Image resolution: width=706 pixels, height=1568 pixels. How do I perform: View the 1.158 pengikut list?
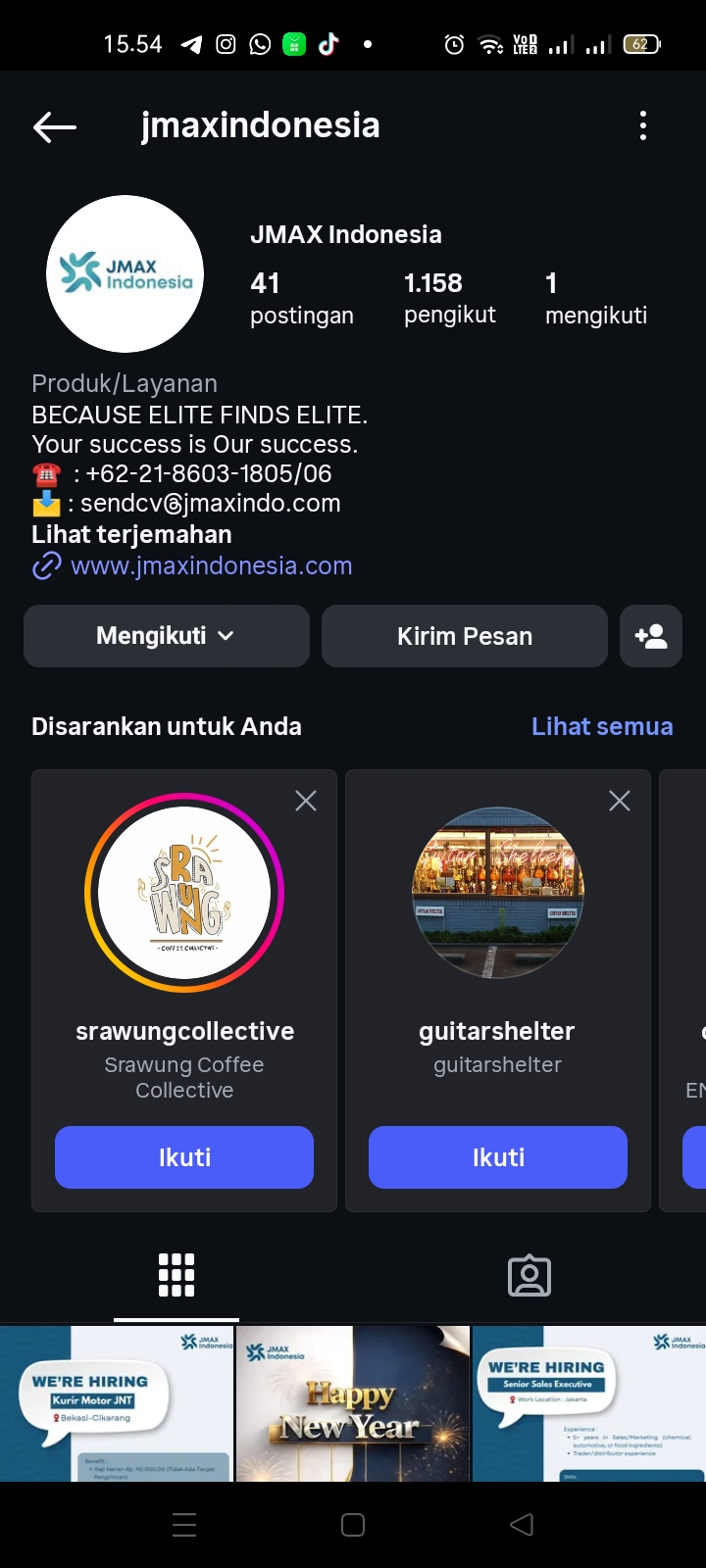tap(449, 298)
